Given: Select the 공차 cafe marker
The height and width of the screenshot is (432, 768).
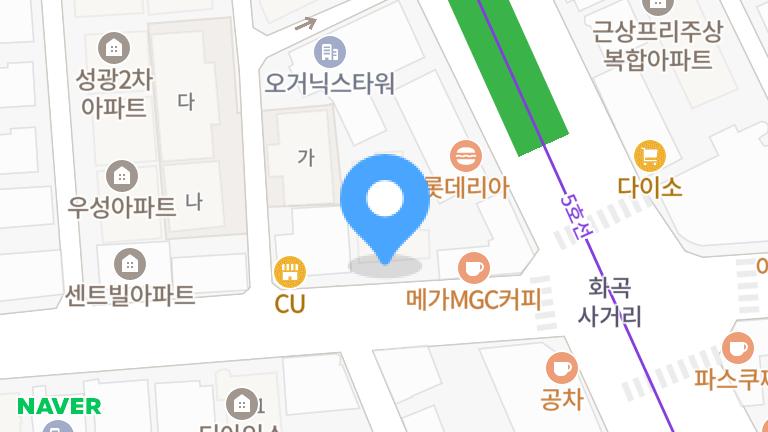Looking at the screenshot, I should [x=561, y=368].
